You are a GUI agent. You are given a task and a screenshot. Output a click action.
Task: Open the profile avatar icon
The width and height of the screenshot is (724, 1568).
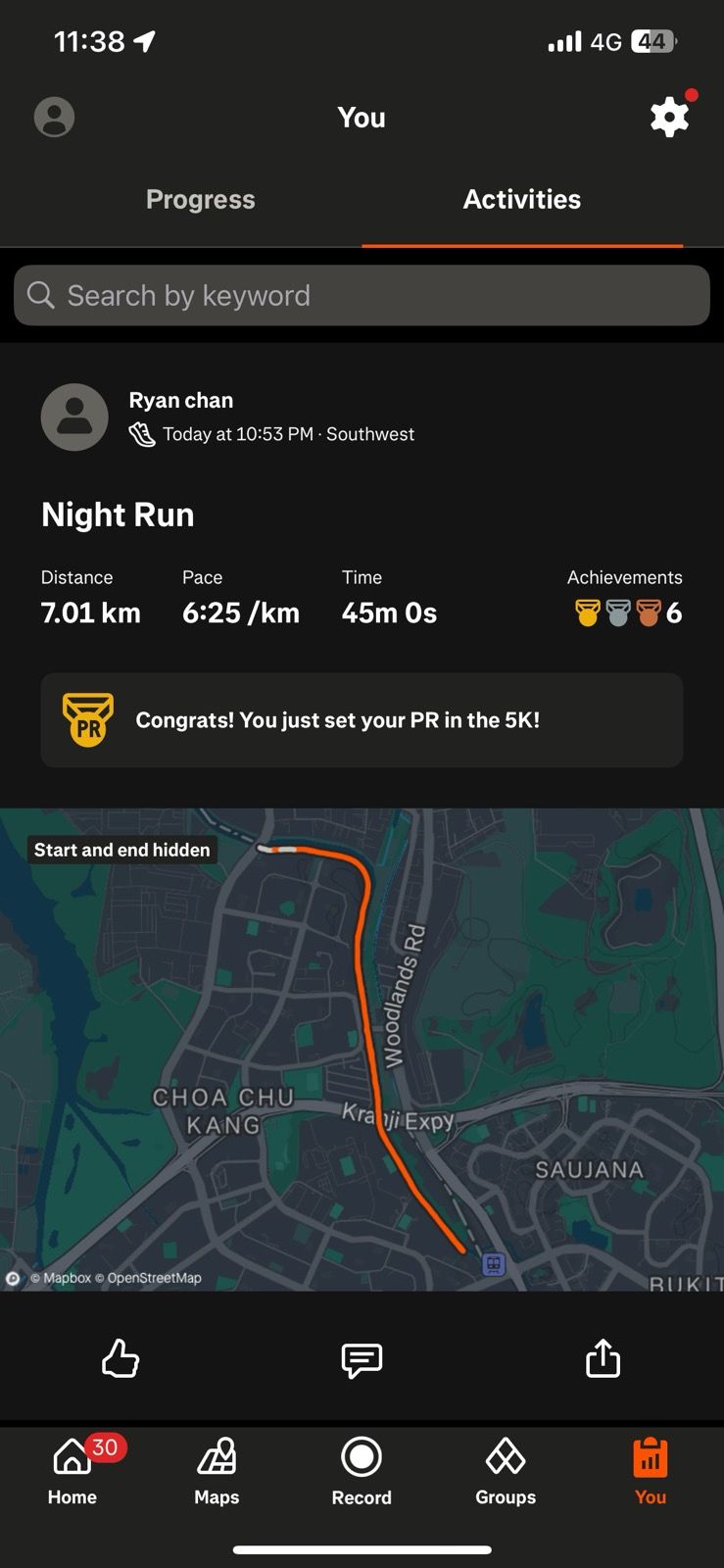[55, 118]
